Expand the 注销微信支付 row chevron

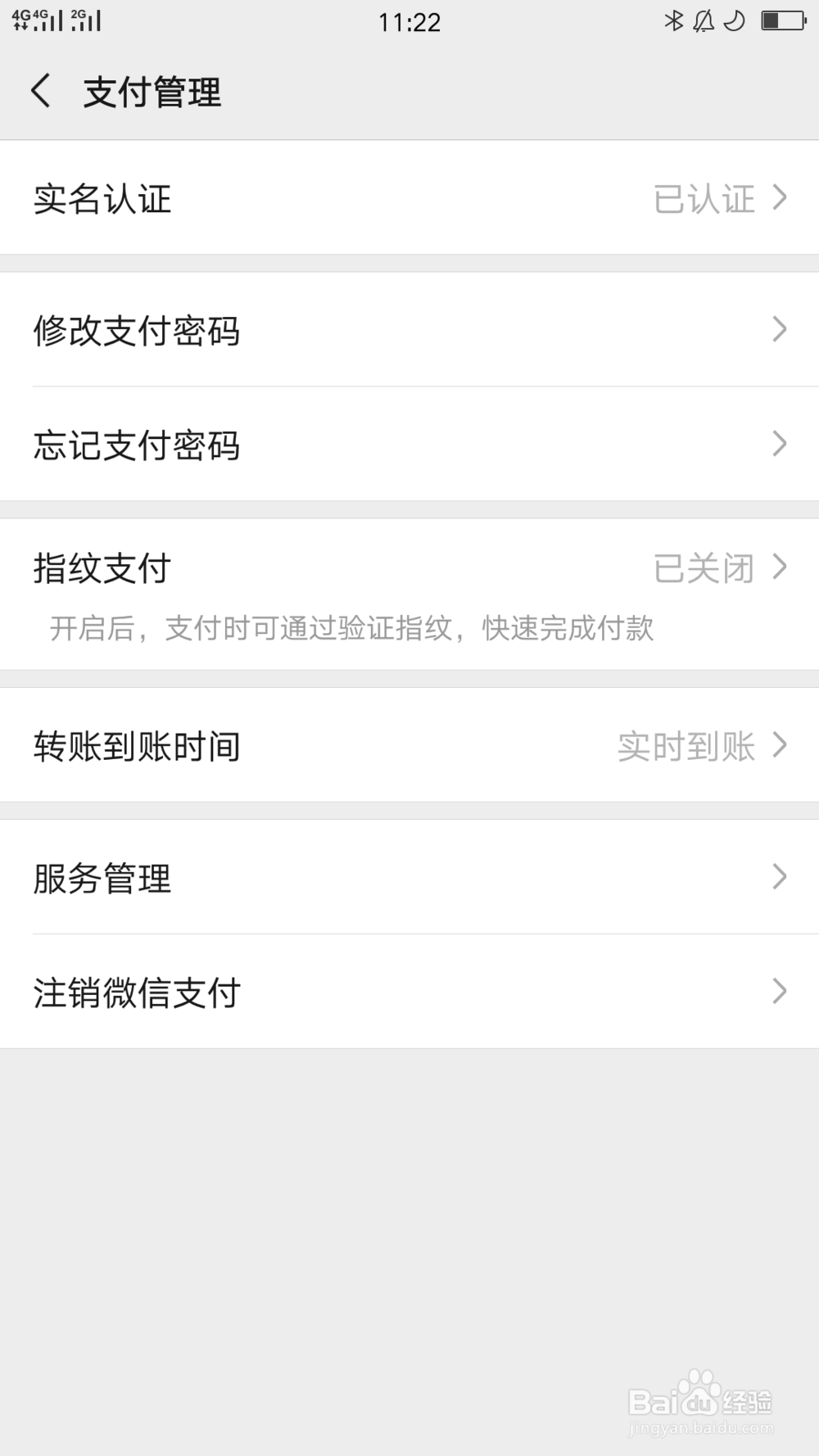[x=779, y=993]
